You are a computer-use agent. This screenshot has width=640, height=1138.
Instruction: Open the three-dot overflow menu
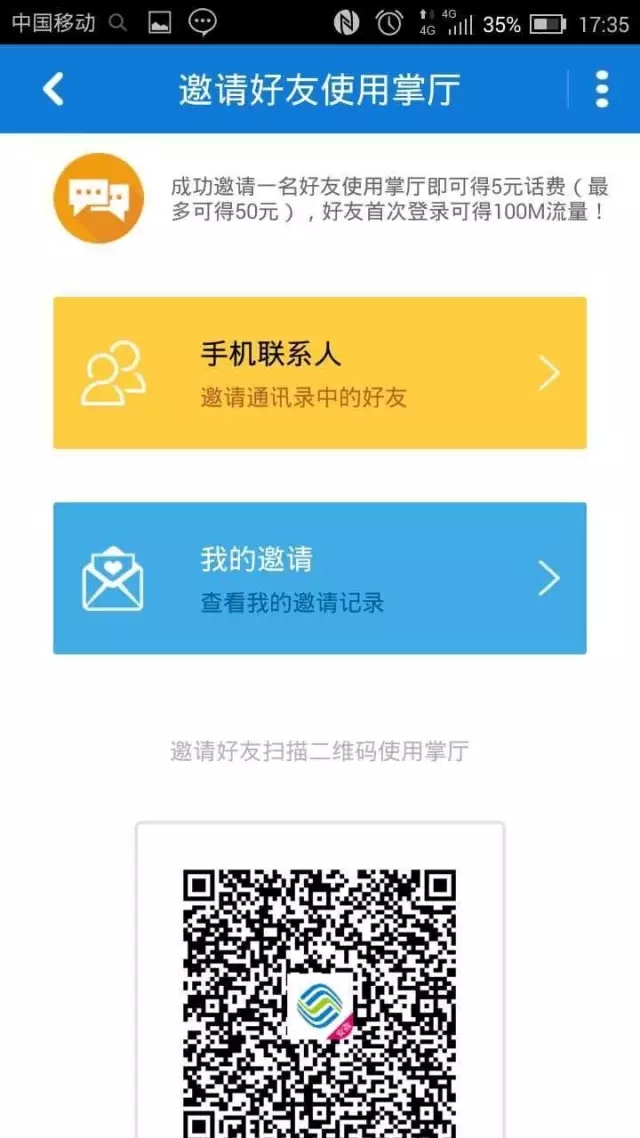601,89
